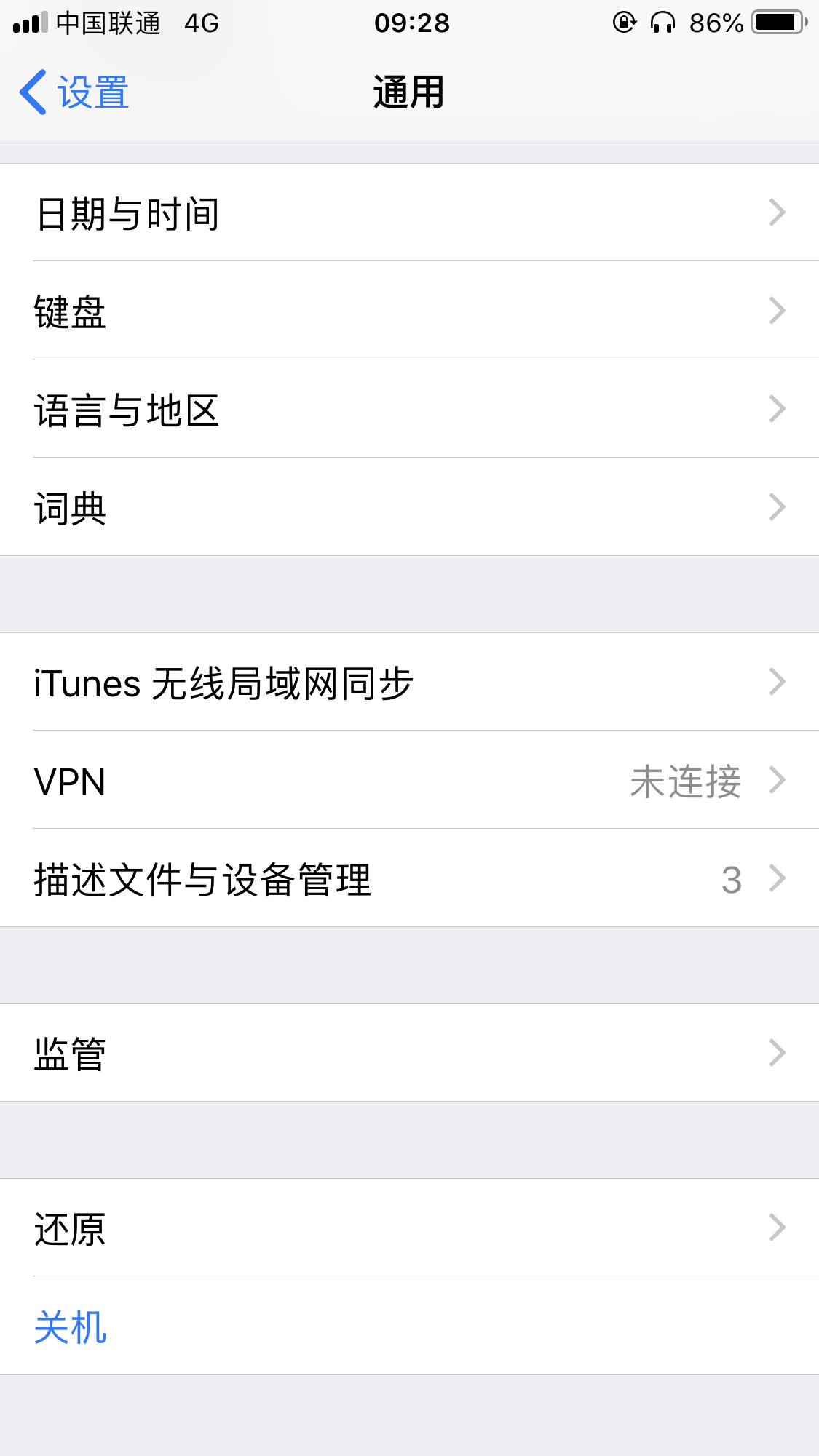Open 日期与时间 settings
819x1456 pixels.
coord(409,212)
